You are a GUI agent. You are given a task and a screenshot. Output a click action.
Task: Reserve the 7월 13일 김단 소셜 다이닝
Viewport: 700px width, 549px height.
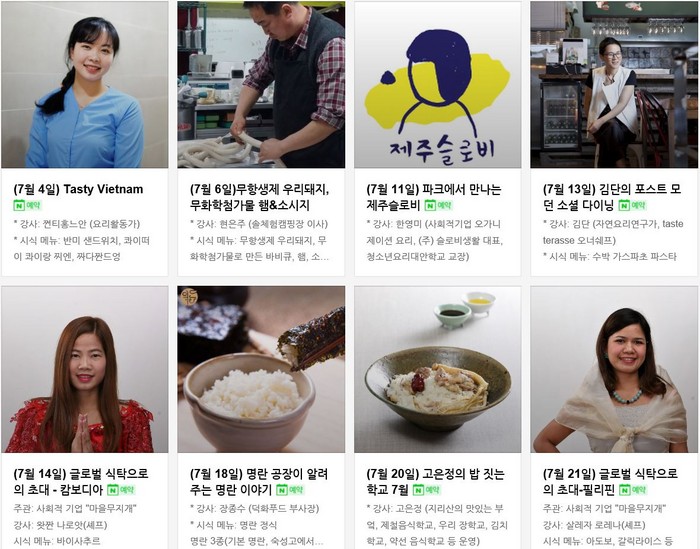click(x=632, y=205)
